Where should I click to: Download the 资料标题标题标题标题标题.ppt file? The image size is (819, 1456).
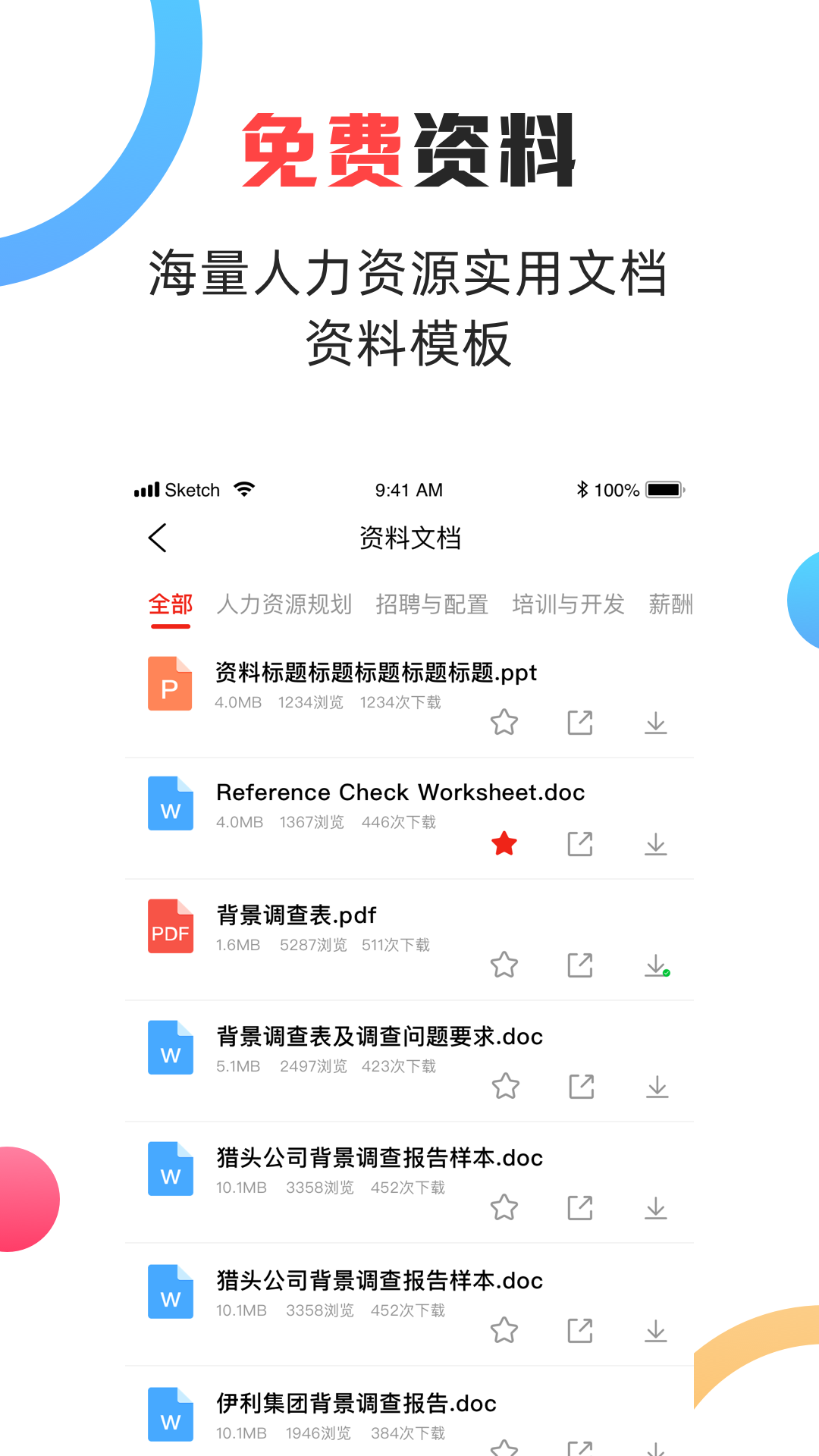click(x=656, y=723)
